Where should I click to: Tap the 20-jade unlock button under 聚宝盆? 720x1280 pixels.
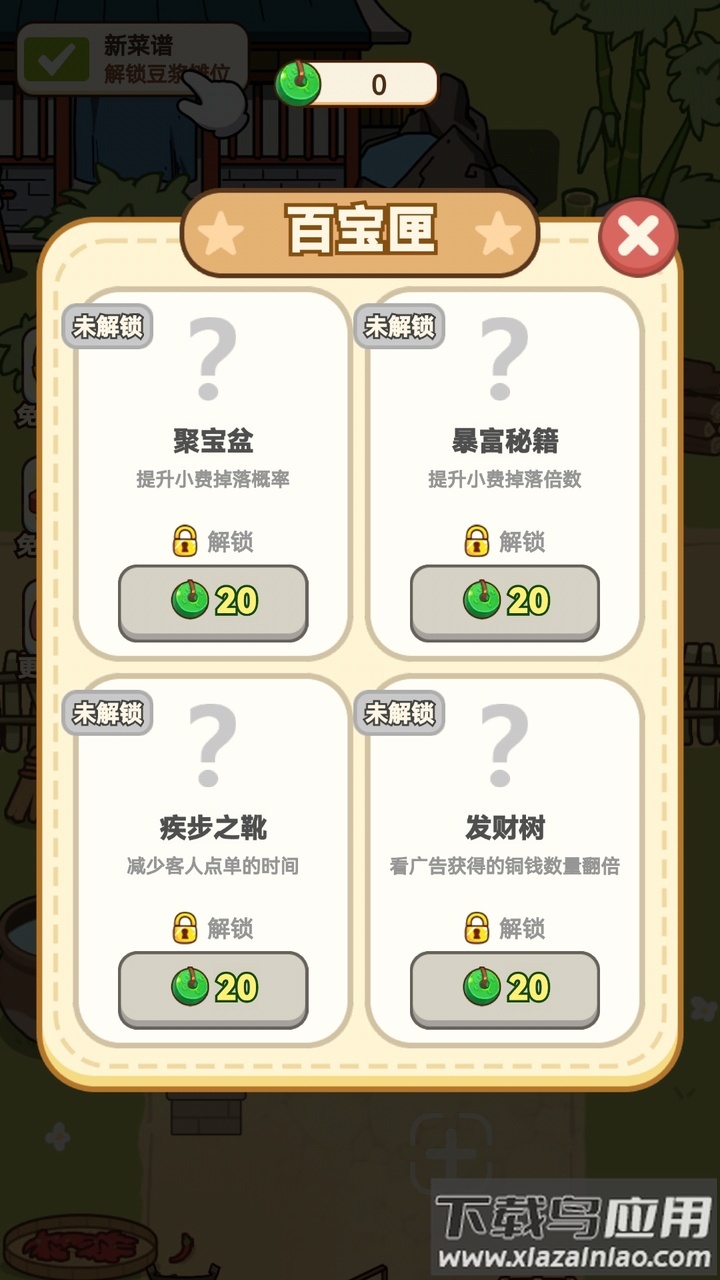tap(212, 602)
